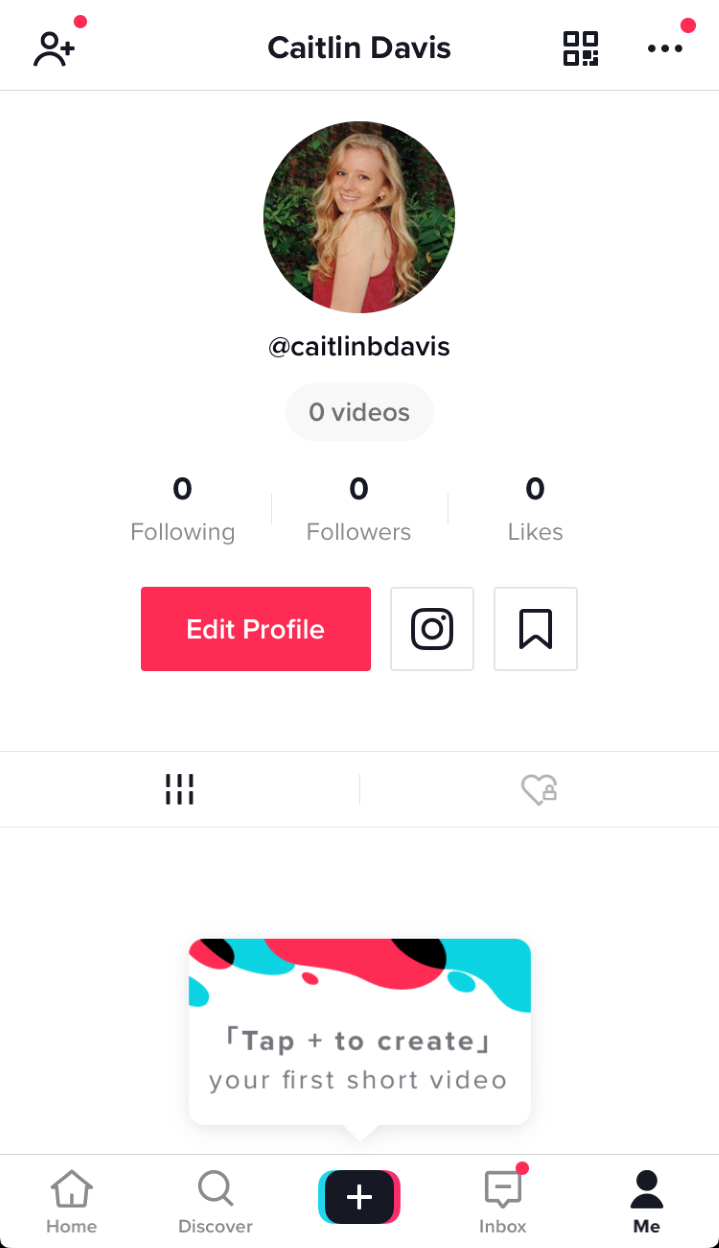Switch to the videos grid tab
Screen dimensions: 719x1248
click(x=179, y=790)
